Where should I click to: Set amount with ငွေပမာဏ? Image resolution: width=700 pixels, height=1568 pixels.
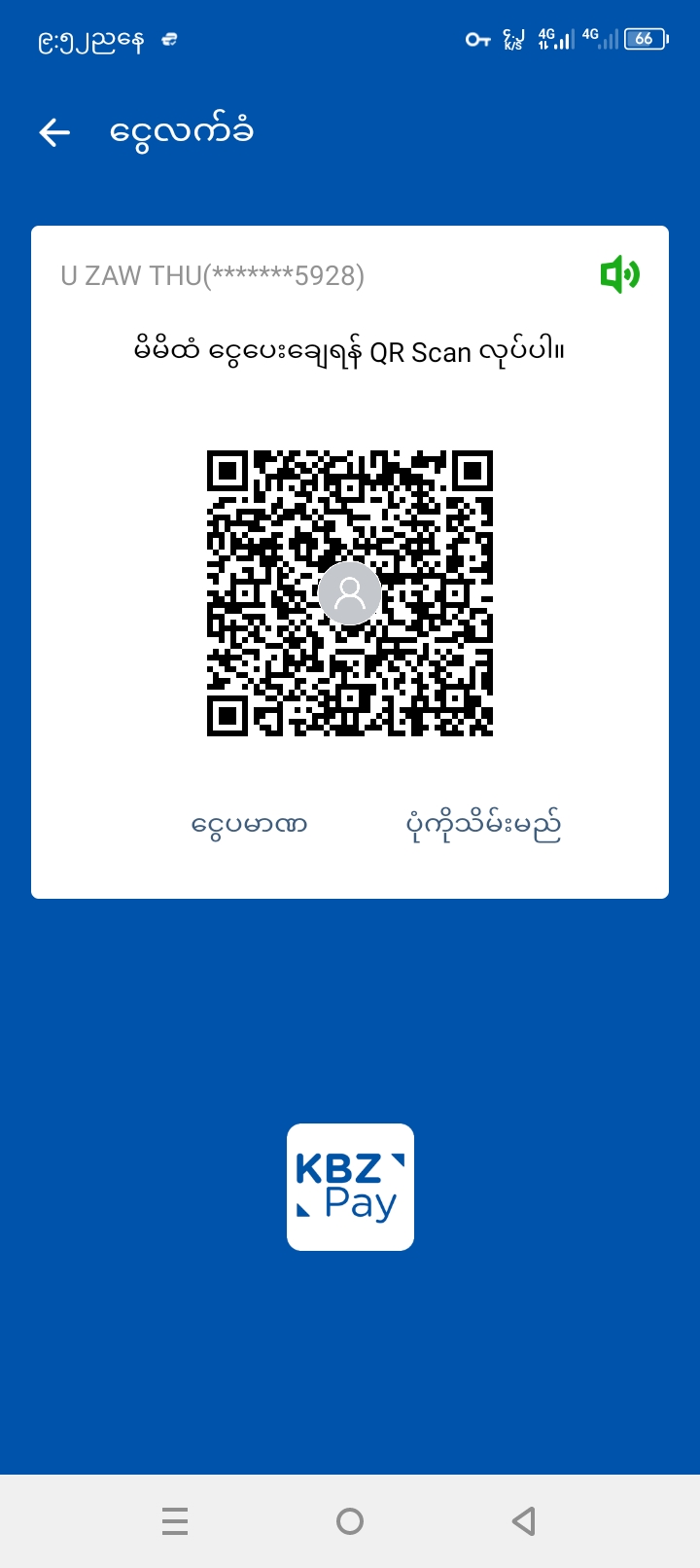pyautogui.click(x=249, y=826)
